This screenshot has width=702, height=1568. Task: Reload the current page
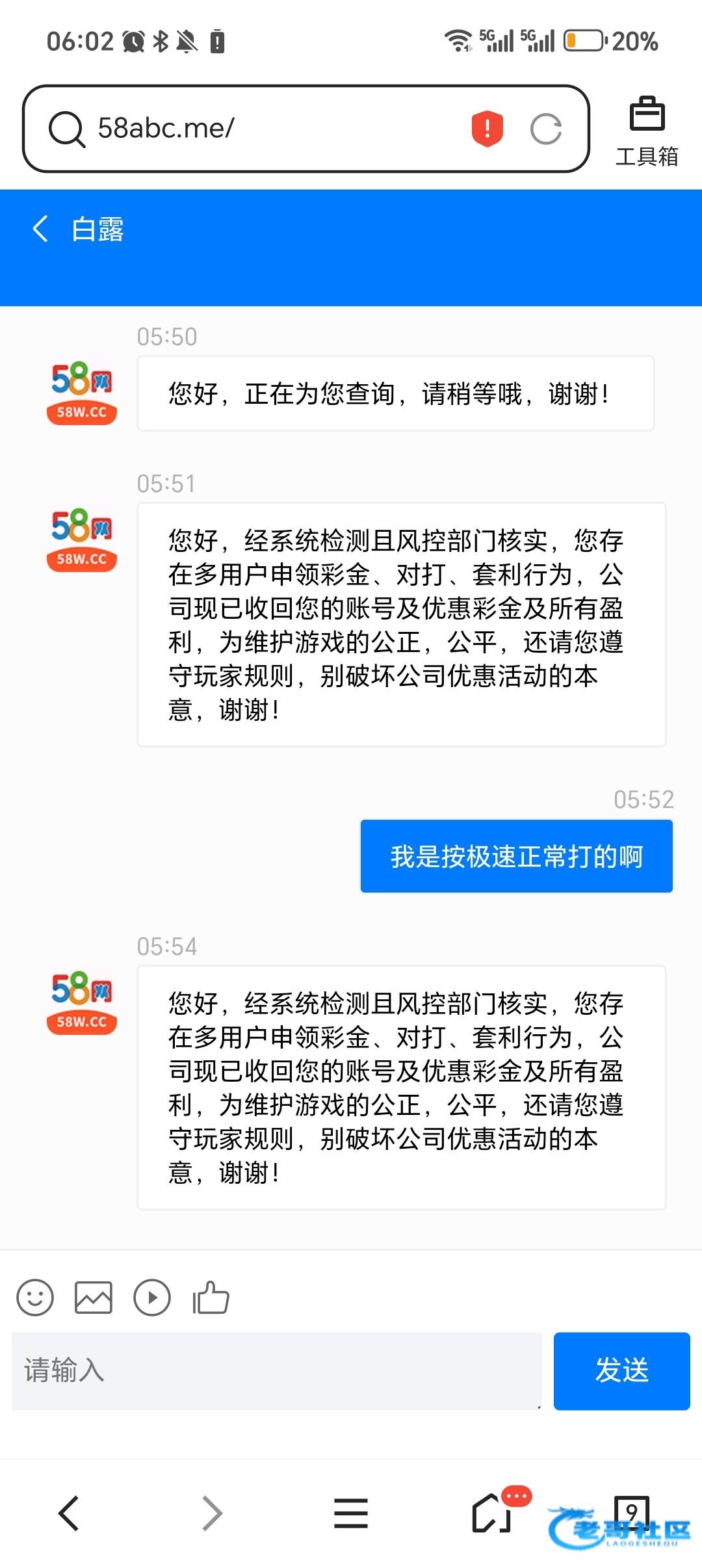(545, 129)
